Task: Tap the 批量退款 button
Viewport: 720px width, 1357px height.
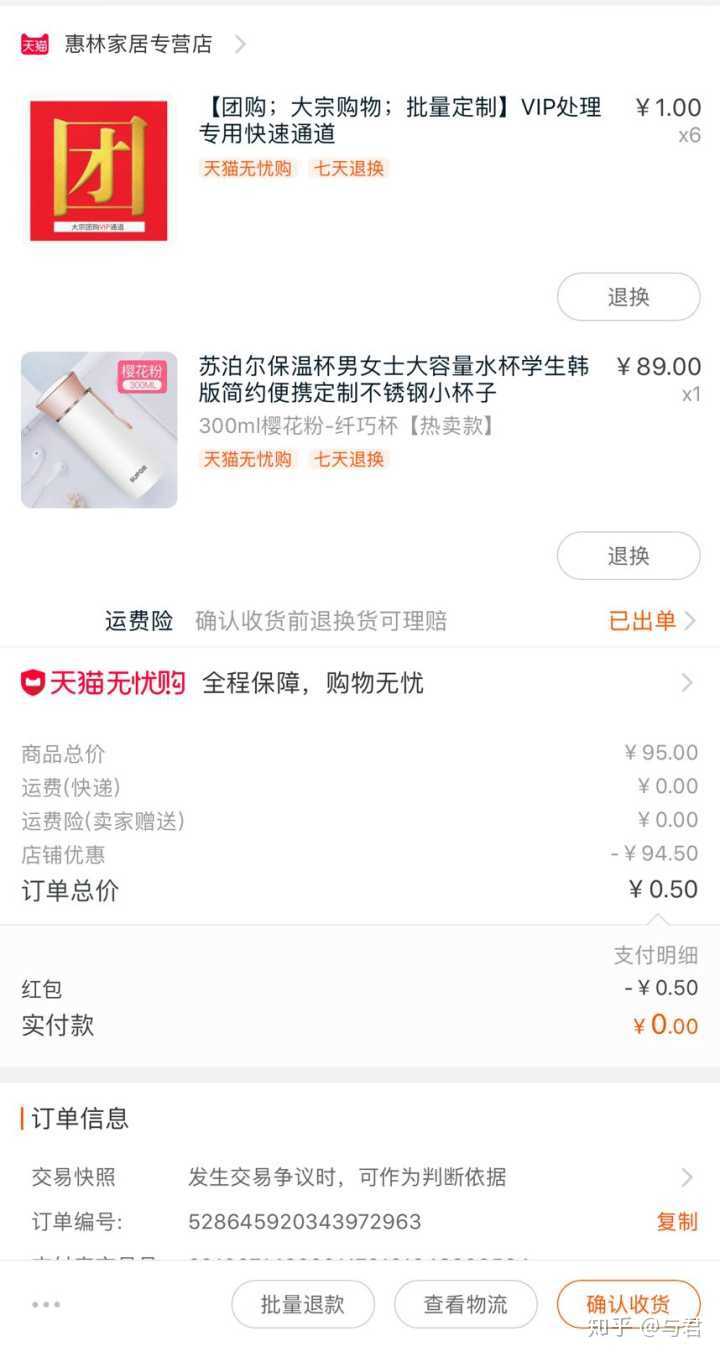Action: point(302,1304)
